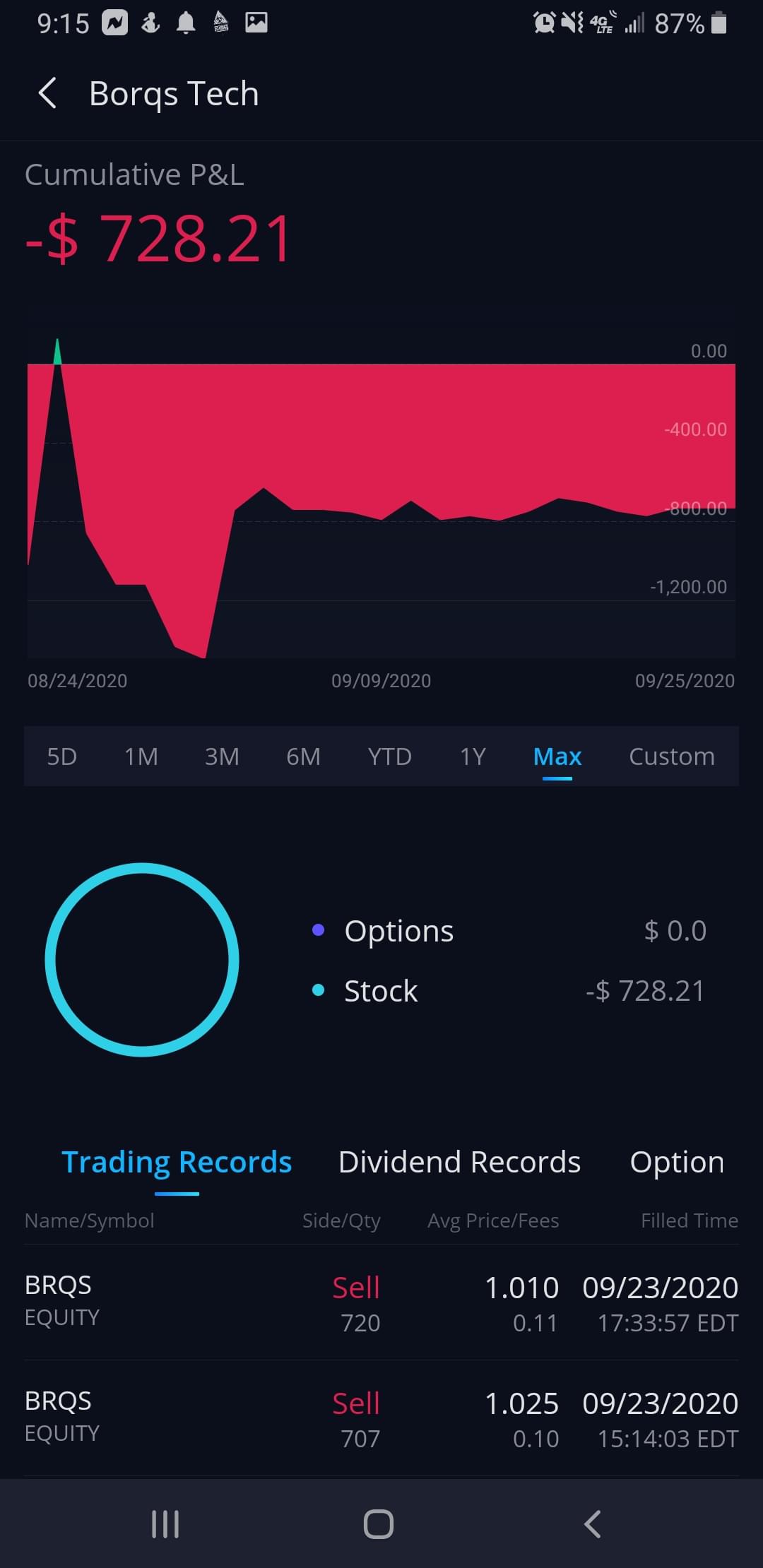Show the 3M P&L range

coord(222,756)
